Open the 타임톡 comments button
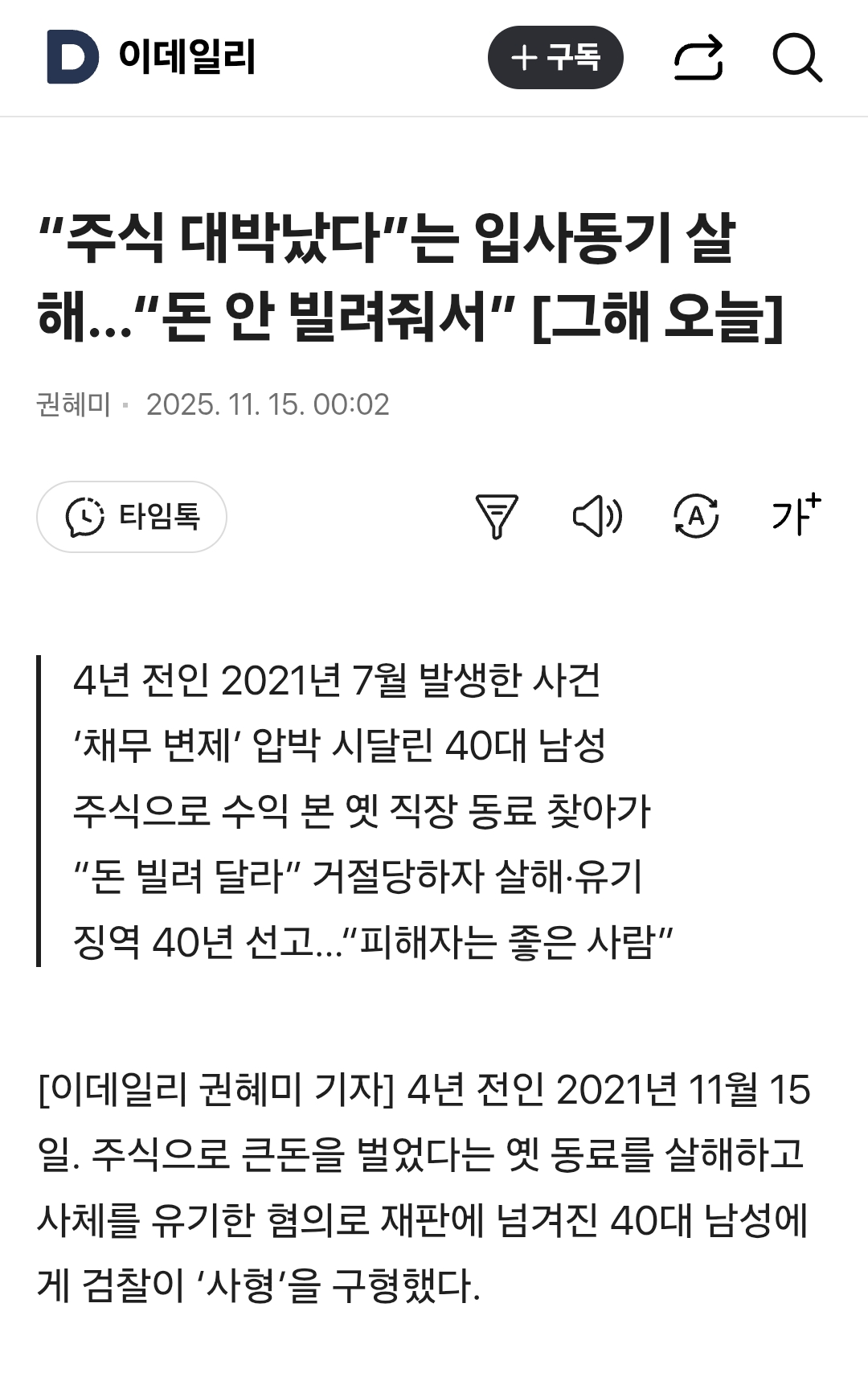 point(132,516)
